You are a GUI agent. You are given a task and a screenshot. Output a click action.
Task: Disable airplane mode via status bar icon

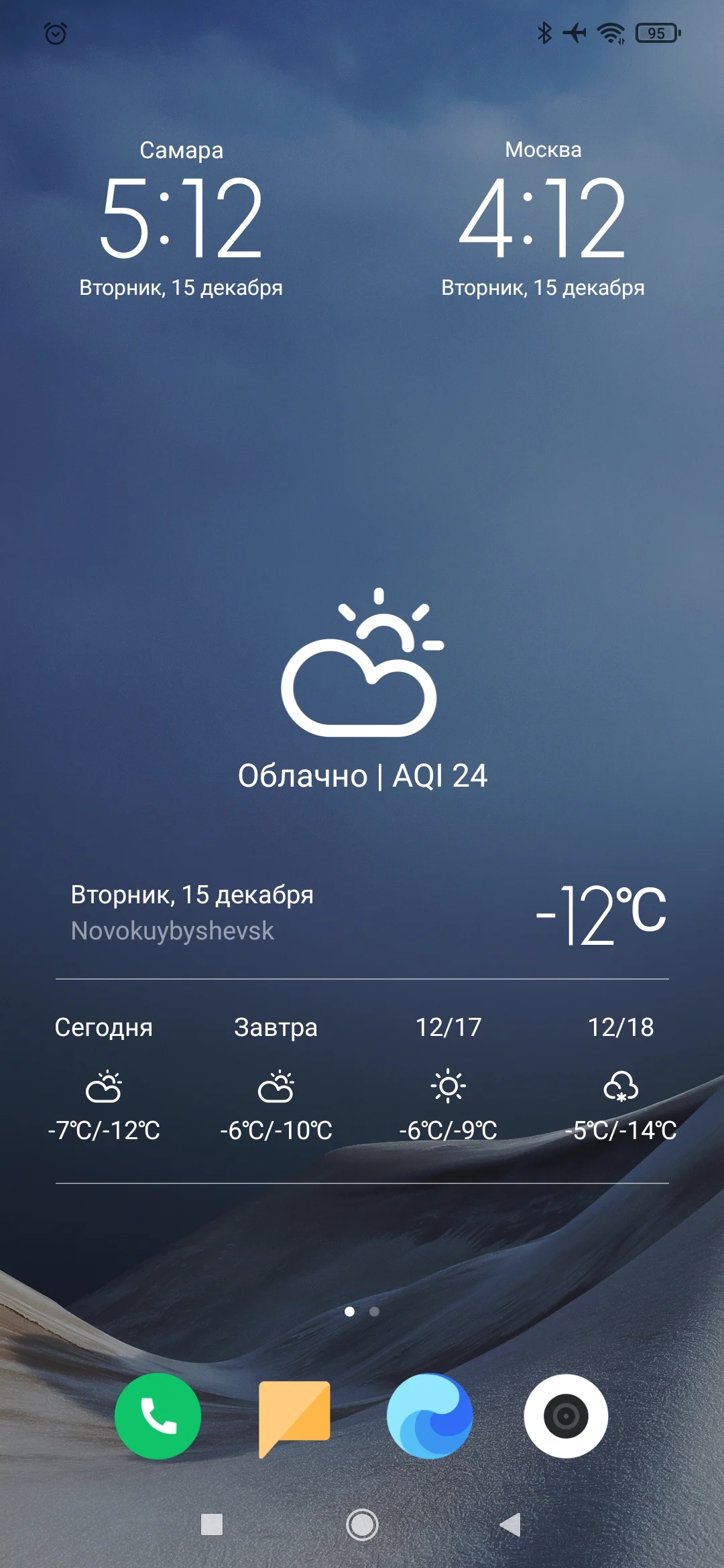575,32
